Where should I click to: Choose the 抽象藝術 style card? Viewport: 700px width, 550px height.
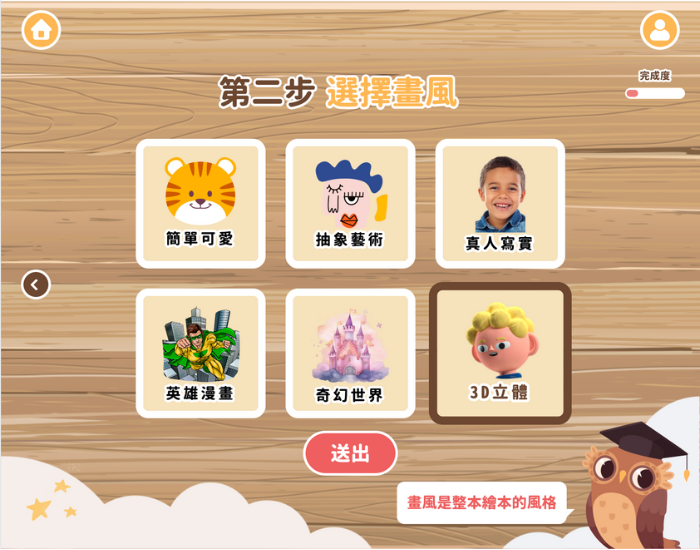[350, 203]
